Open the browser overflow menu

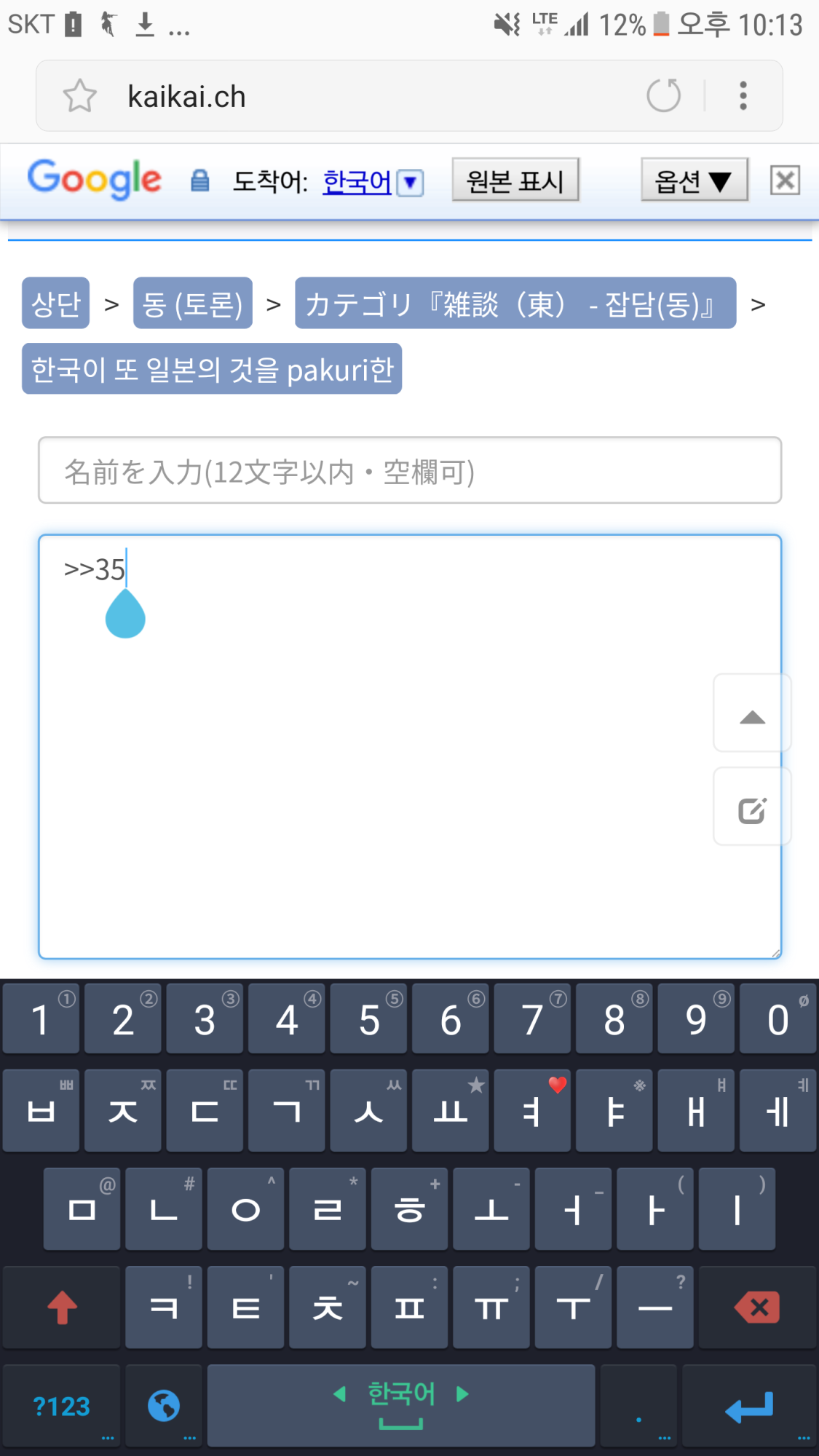(x=743, y=95)
